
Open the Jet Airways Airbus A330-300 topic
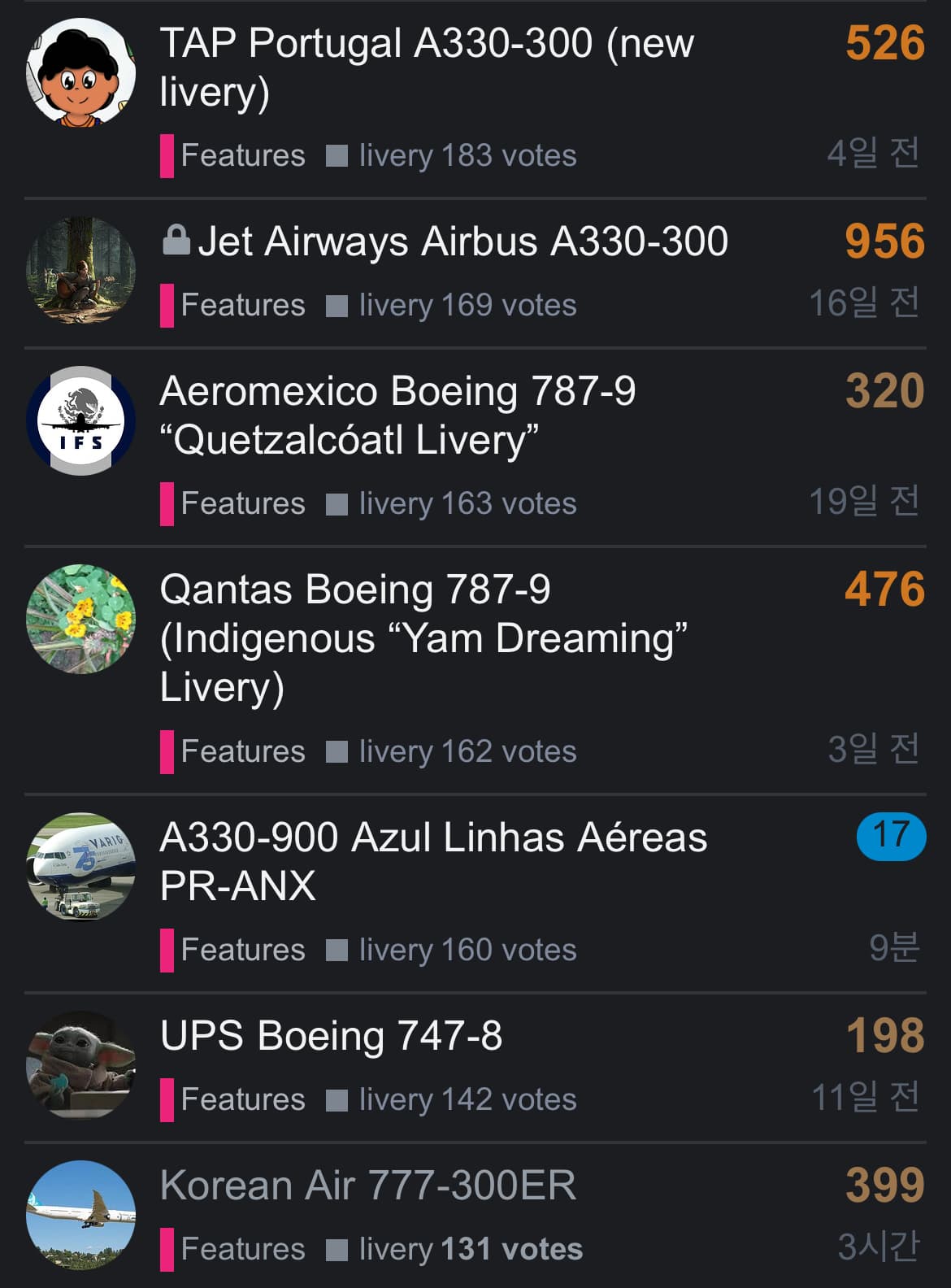click(x=462, y=241)
